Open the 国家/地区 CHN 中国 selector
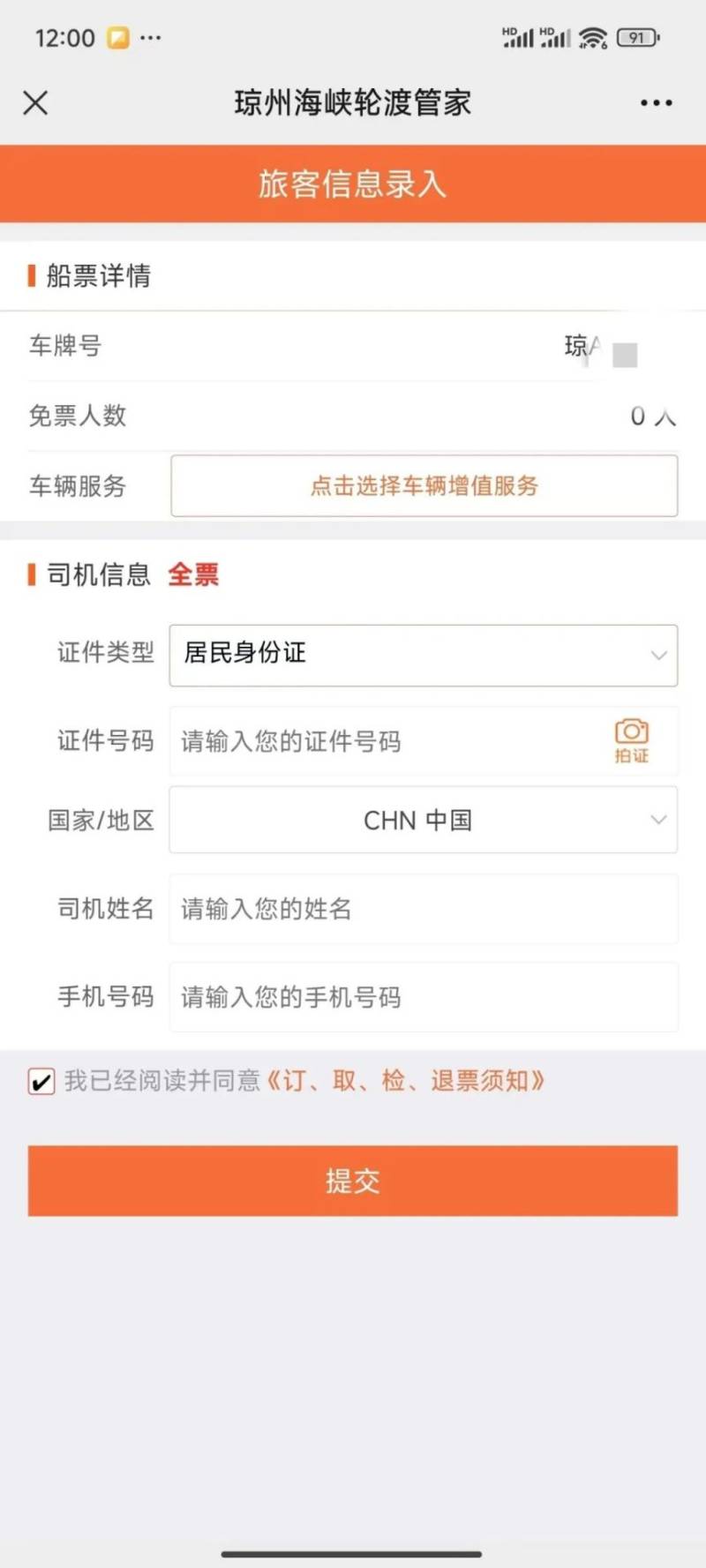706x1568 pixels. pyautogui.click(x=424, y=820)
